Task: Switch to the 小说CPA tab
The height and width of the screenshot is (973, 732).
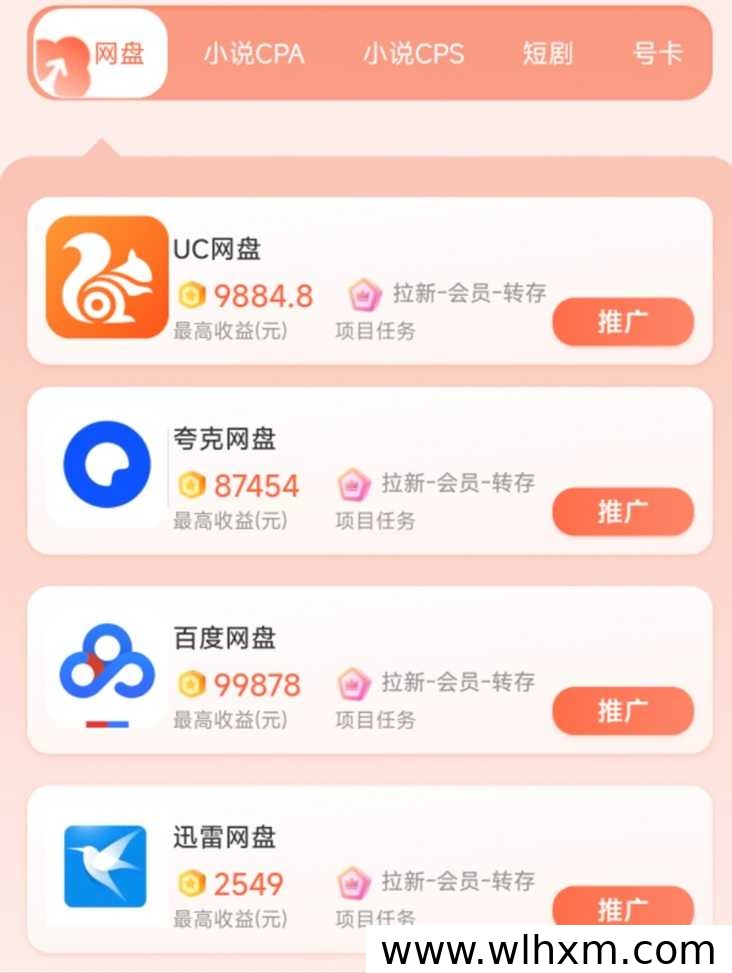Action: [x=253, y=54]
